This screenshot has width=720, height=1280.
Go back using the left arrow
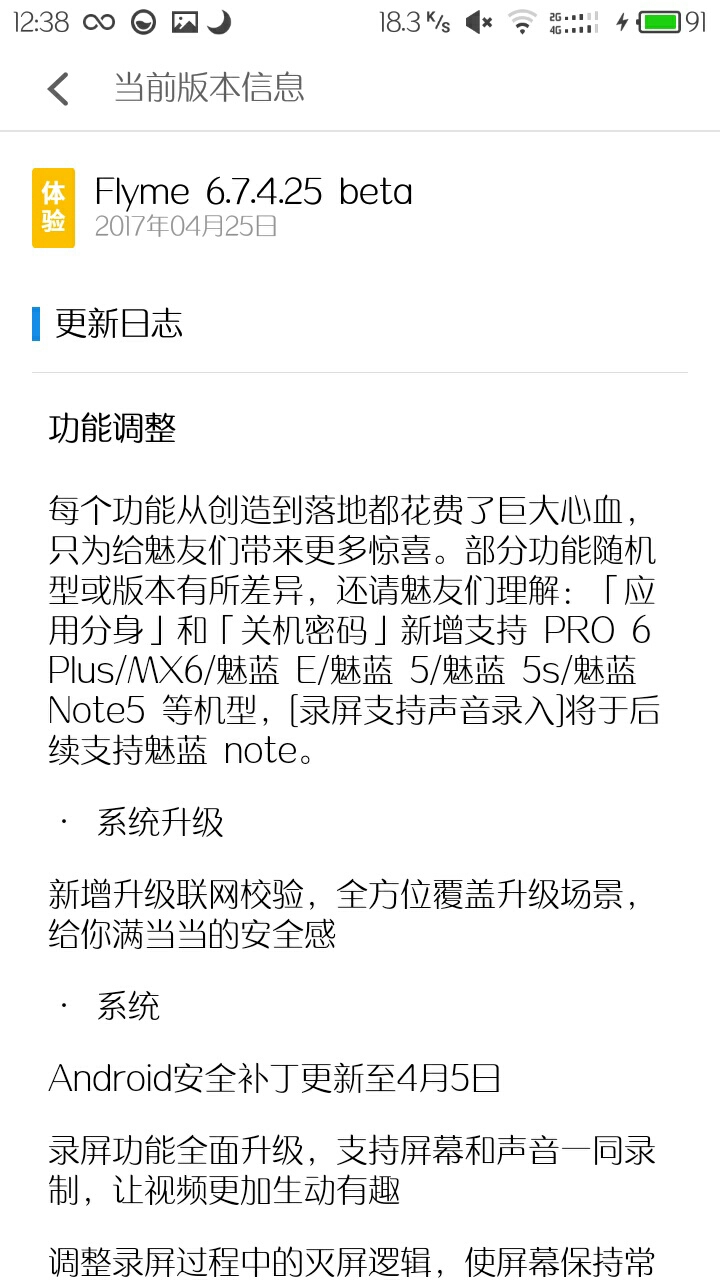pos(57,89)
